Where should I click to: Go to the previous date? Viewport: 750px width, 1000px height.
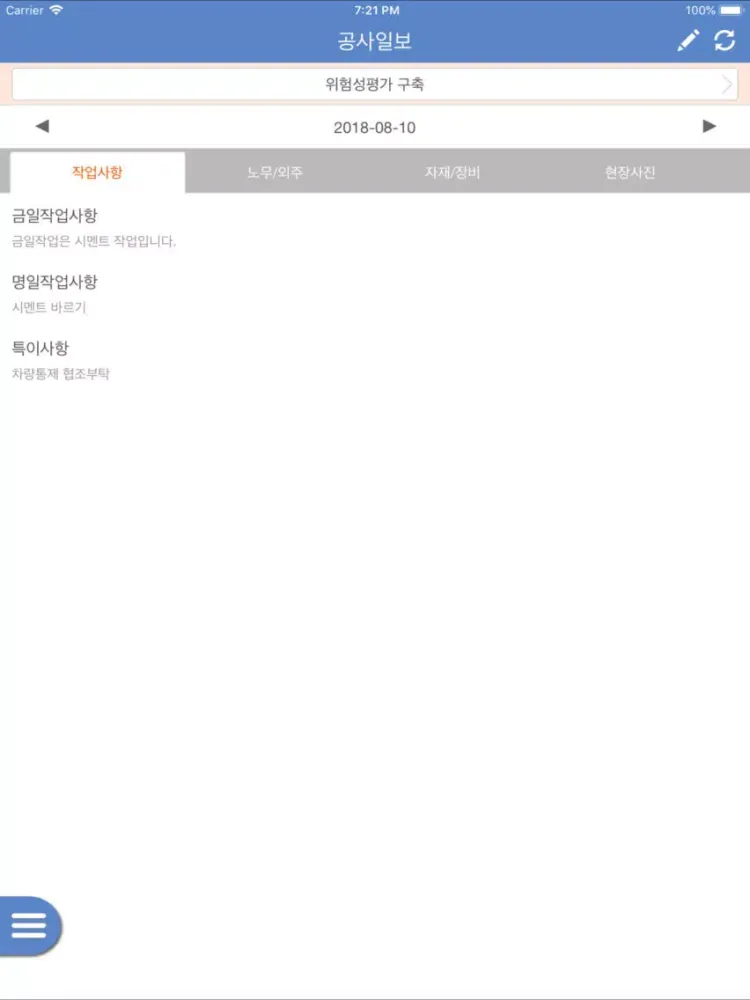(42, 126)
